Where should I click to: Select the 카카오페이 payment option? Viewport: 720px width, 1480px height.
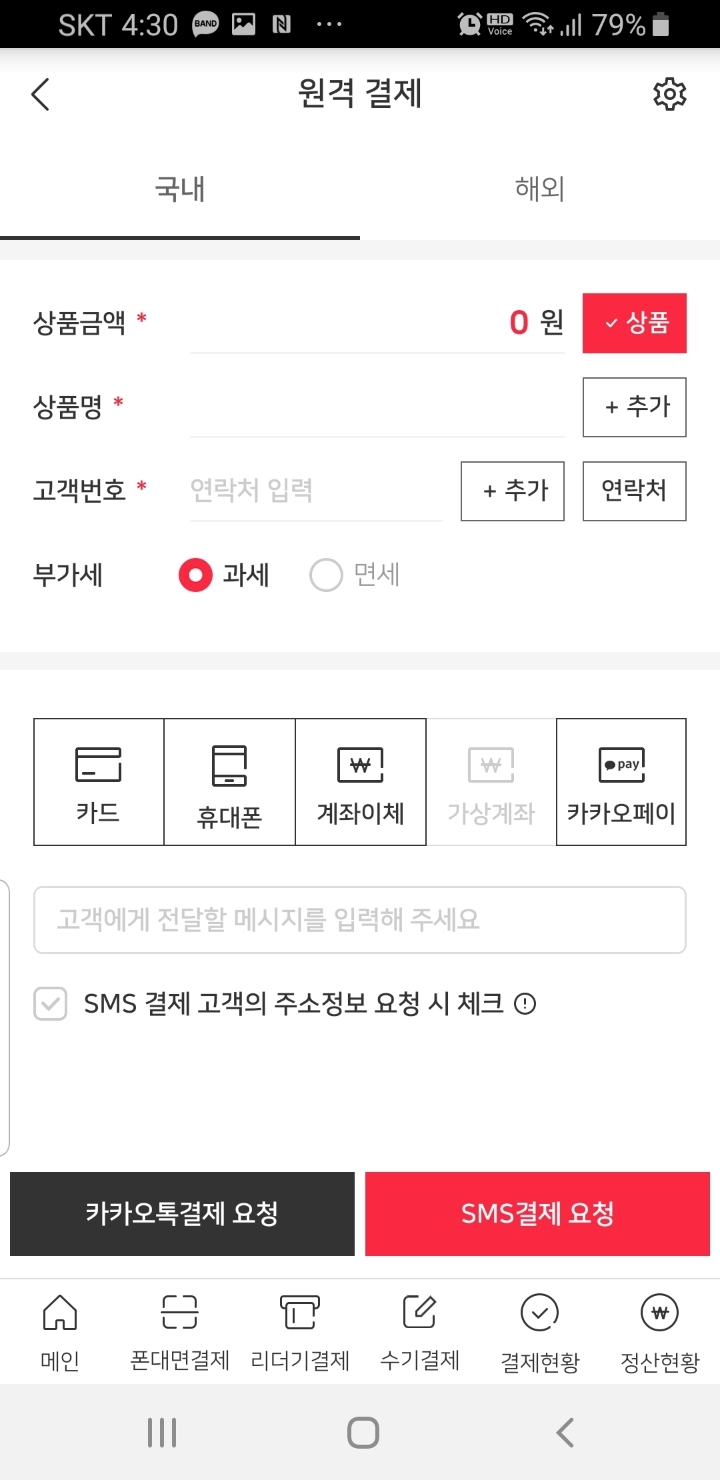[x=621, y=782]
